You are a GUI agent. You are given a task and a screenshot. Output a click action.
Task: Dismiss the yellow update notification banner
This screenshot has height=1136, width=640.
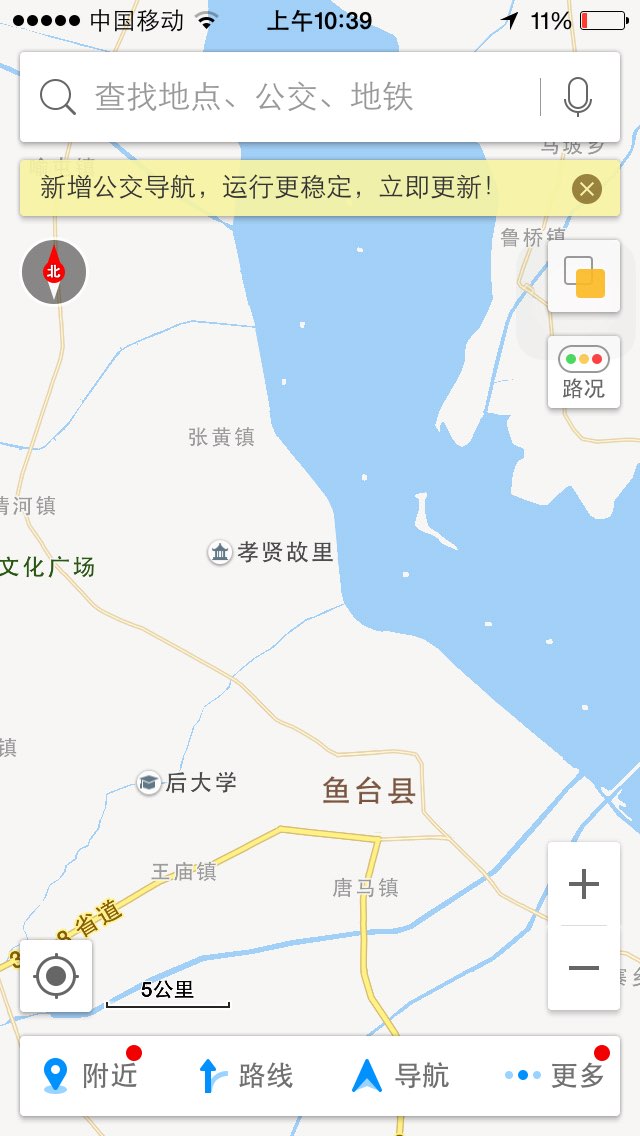[x=586, y=189]
